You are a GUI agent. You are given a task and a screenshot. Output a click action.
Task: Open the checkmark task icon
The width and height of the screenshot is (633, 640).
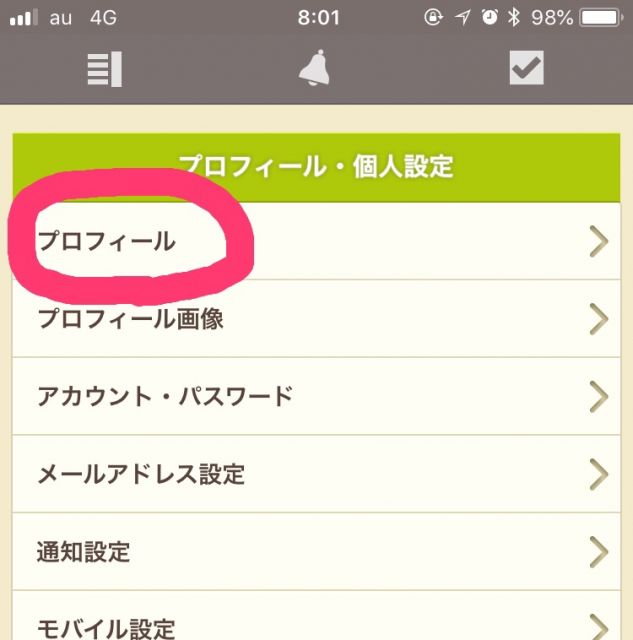(526, 68)
